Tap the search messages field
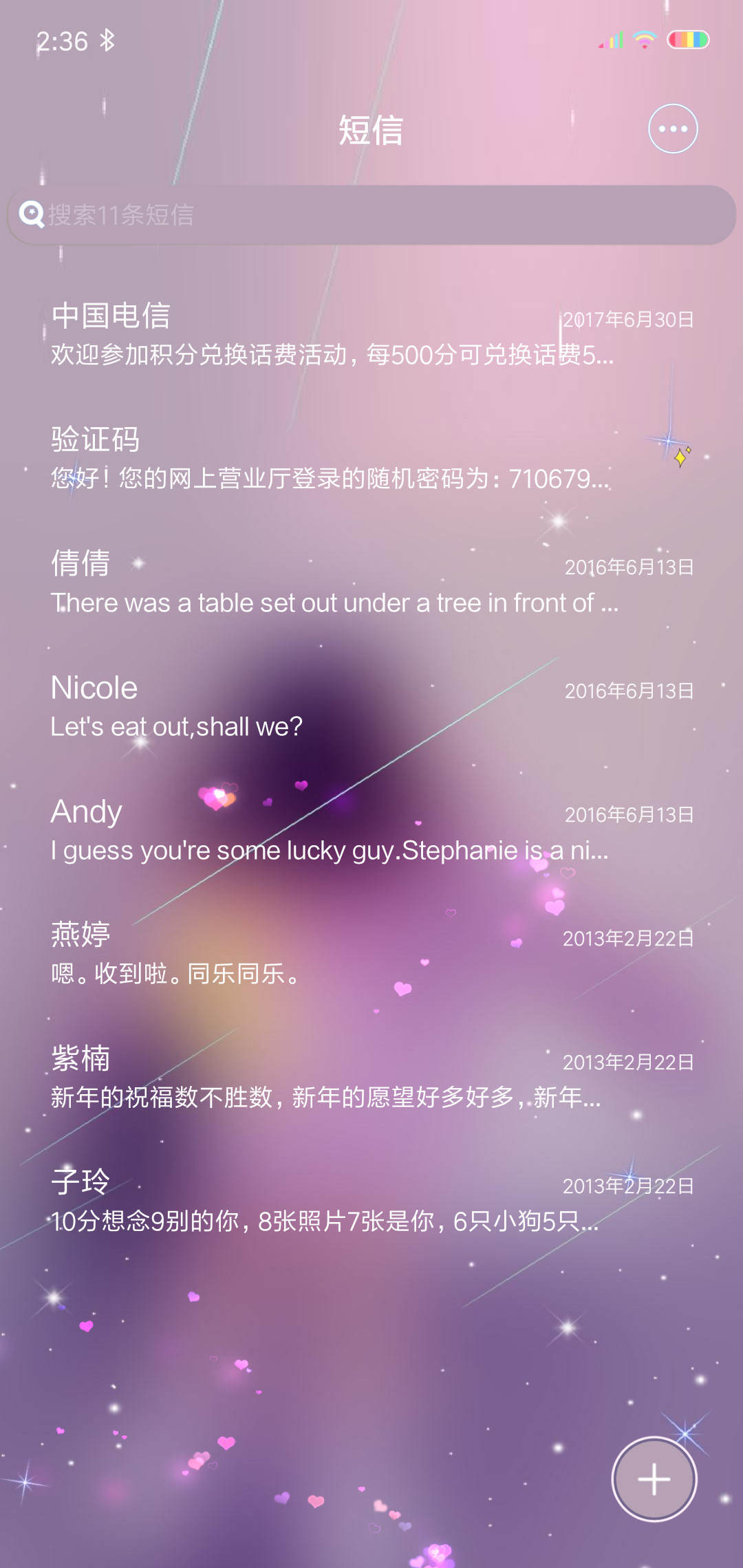 tap(371, 215)
